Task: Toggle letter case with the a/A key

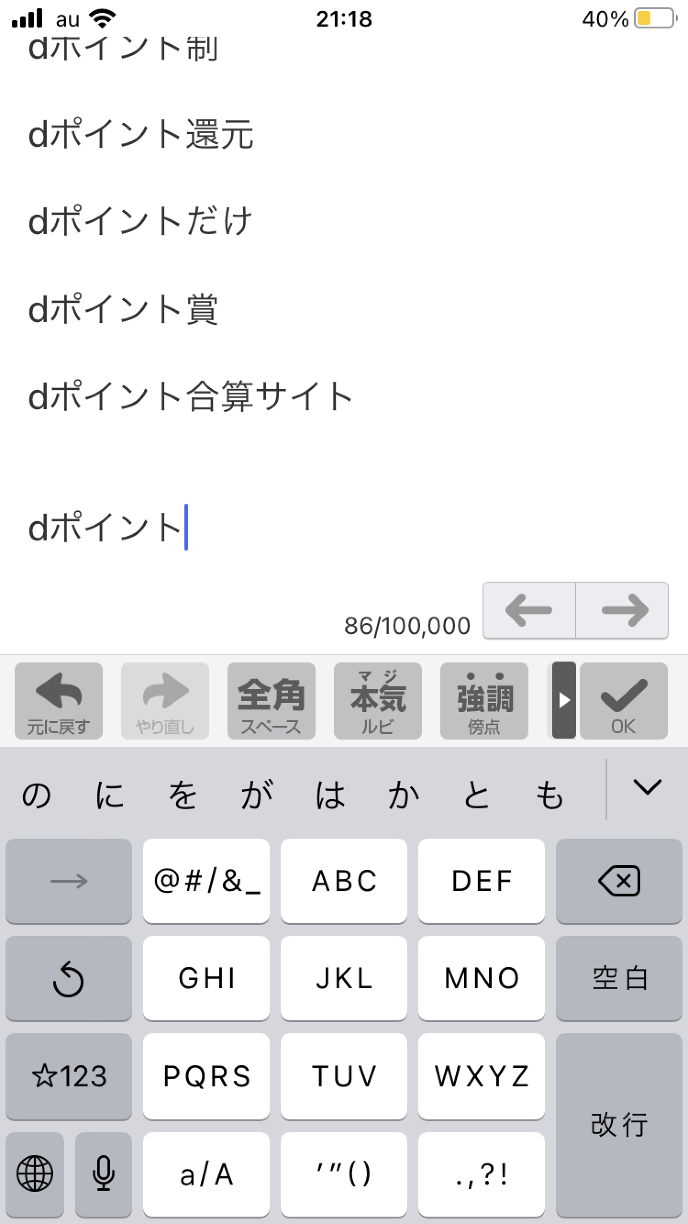Action: [206, 1174]
